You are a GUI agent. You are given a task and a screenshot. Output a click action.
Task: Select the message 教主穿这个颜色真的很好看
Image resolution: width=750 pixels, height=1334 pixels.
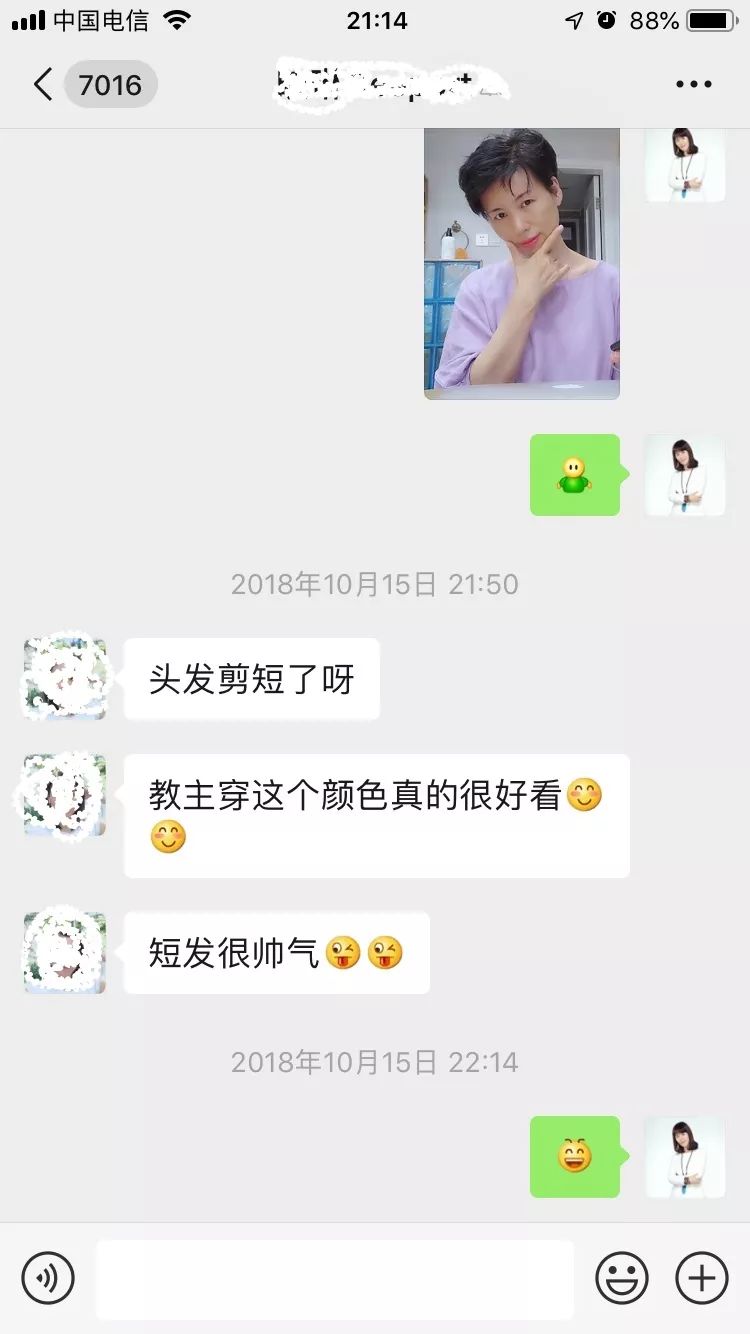coord(376,815)
